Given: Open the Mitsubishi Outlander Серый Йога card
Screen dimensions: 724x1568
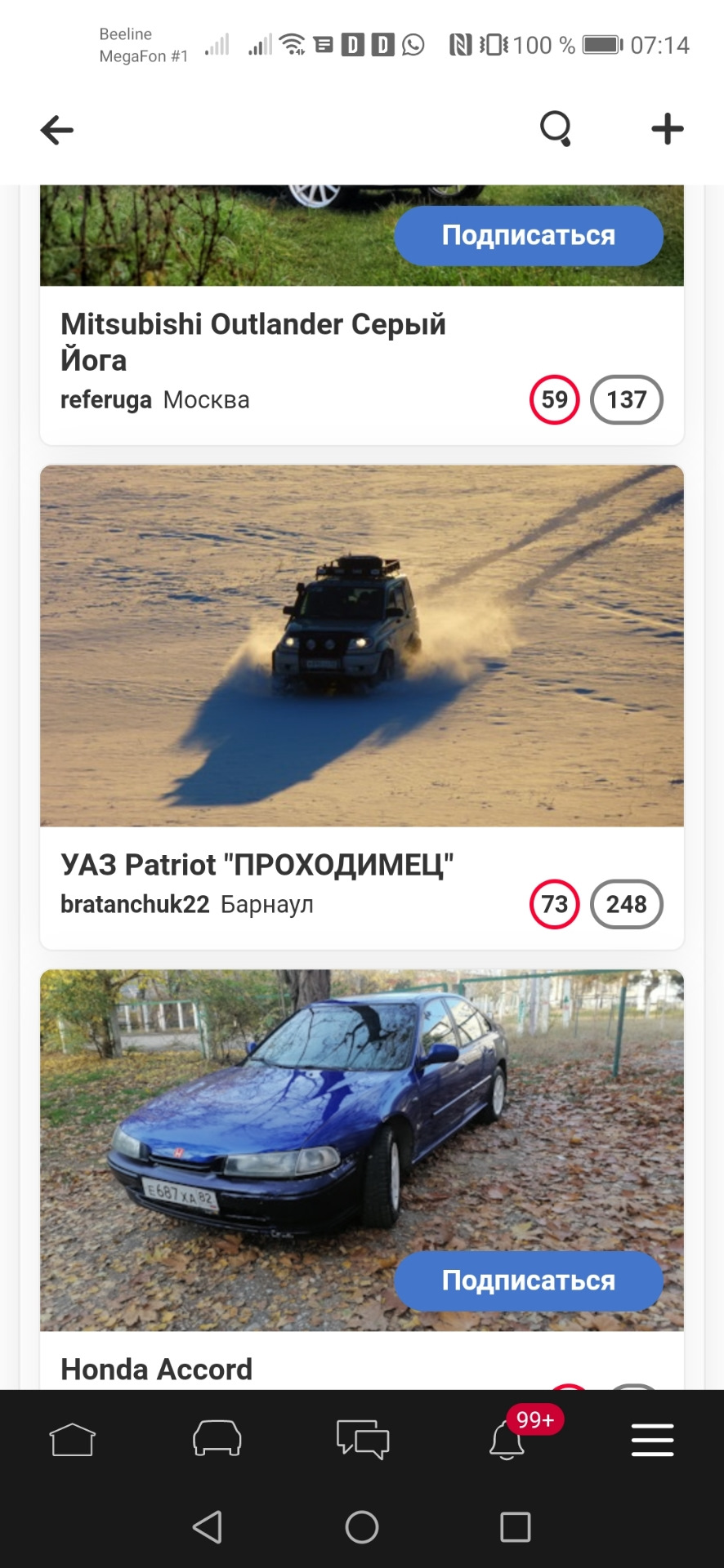Looking at the screenshot, I should (253, 341).
